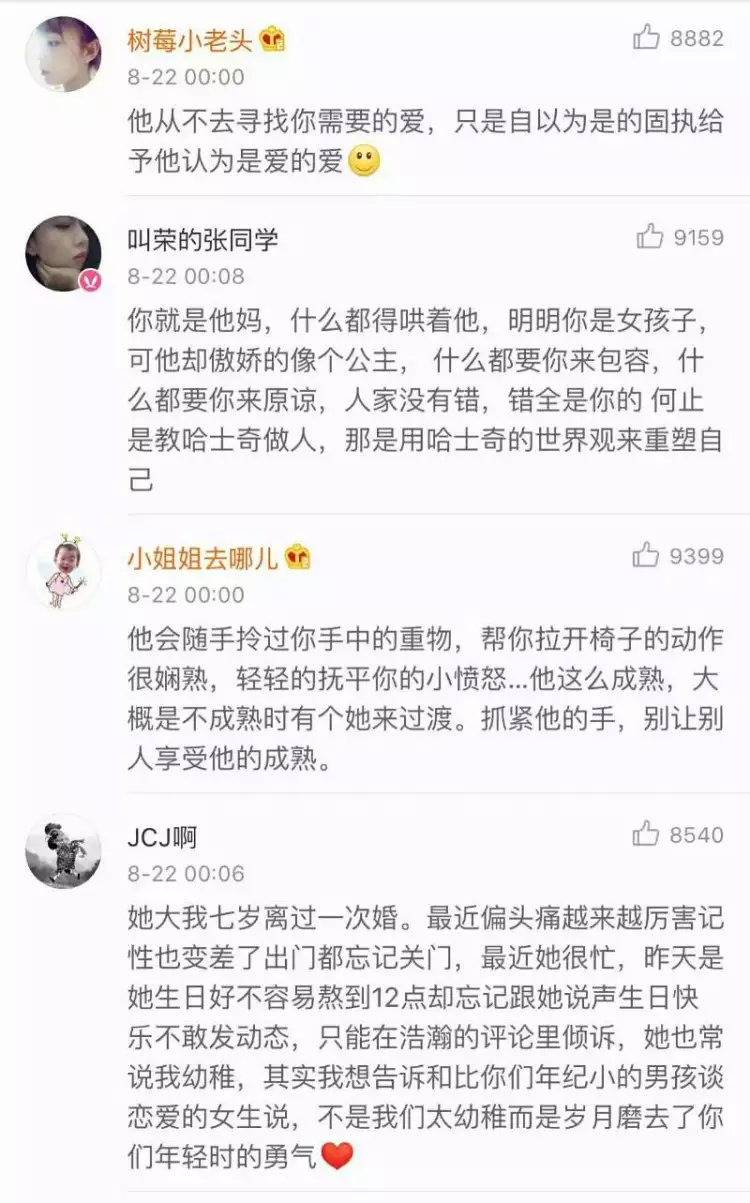Tap the username JCJ啊
750x1203 pixels.
(x=163, y=836)
